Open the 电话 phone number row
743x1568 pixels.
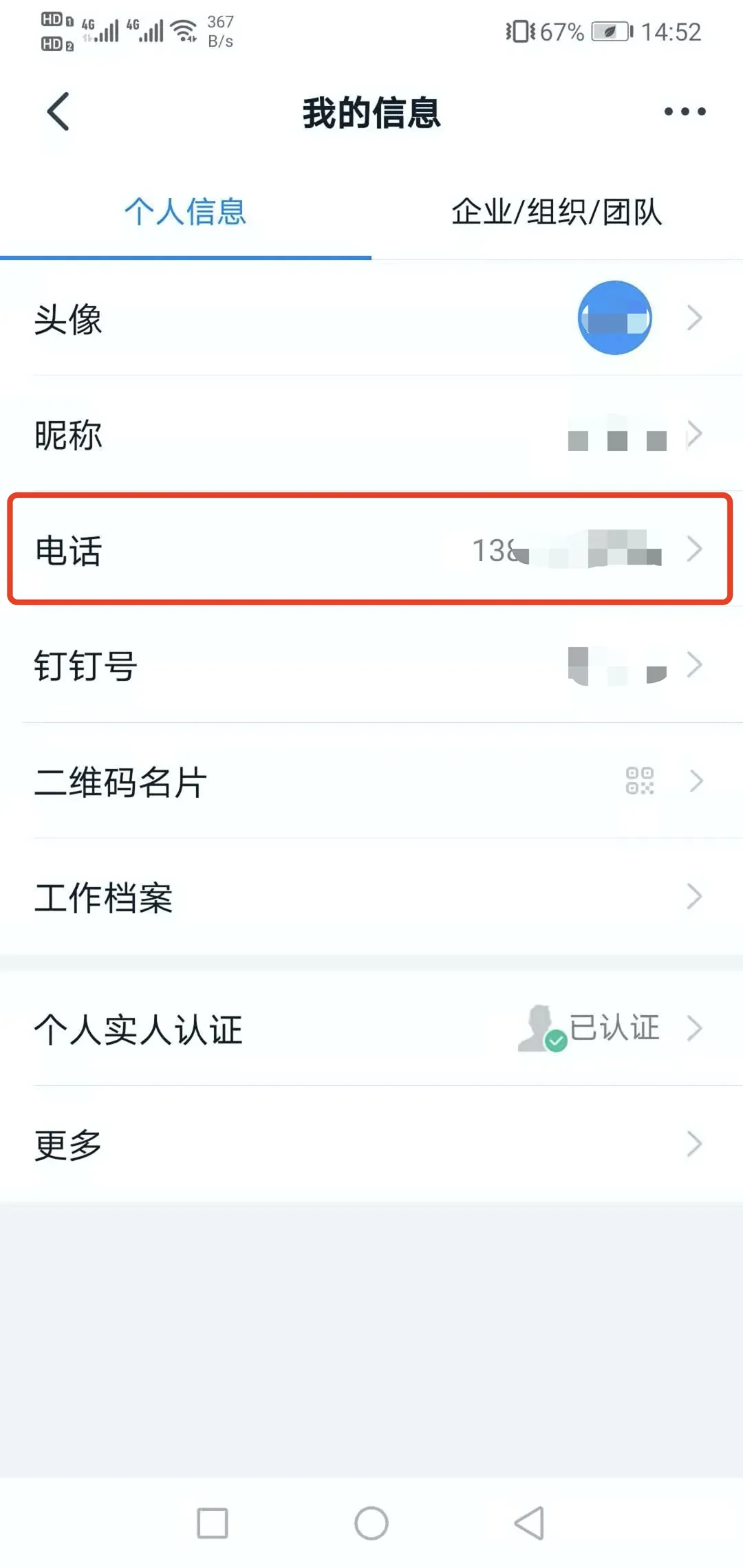pyautogui.click(x=371, y=549)
